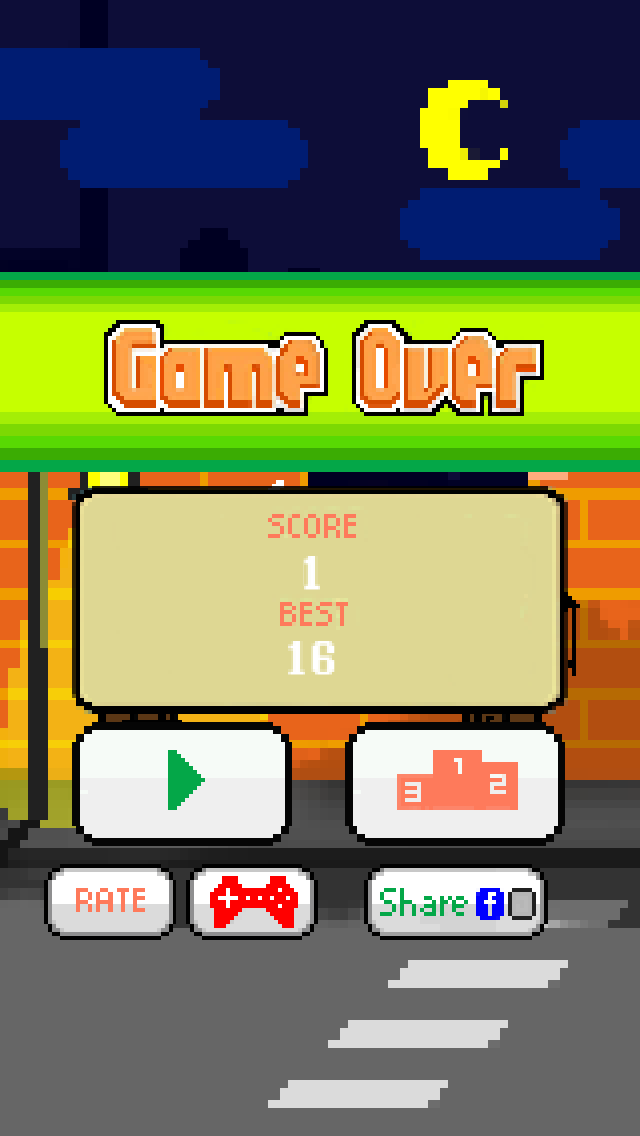640x1136 pixels.
Task: Share score via Facebook button
Action: tap(456, 903)
